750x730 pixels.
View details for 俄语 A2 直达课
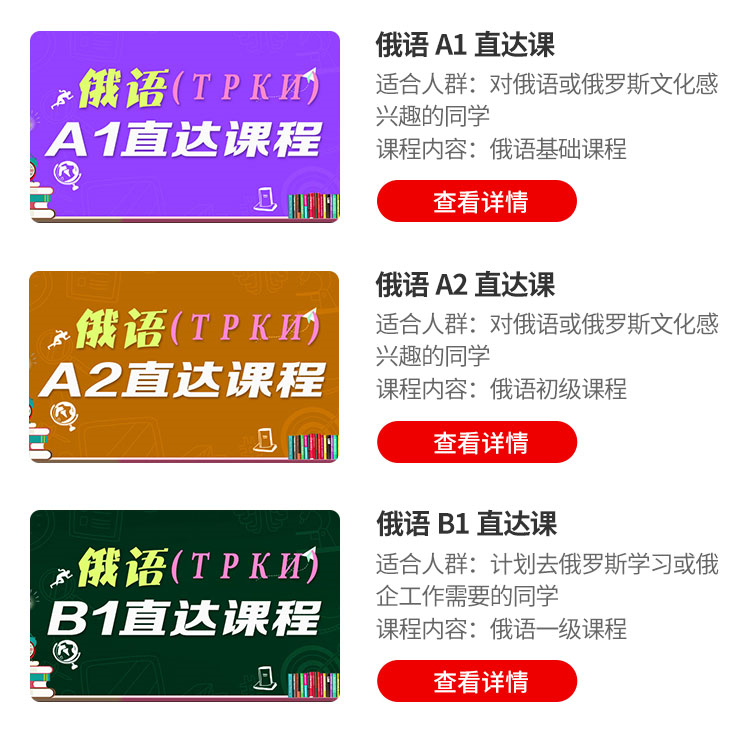pyautogui.click(x=477, y=442)
